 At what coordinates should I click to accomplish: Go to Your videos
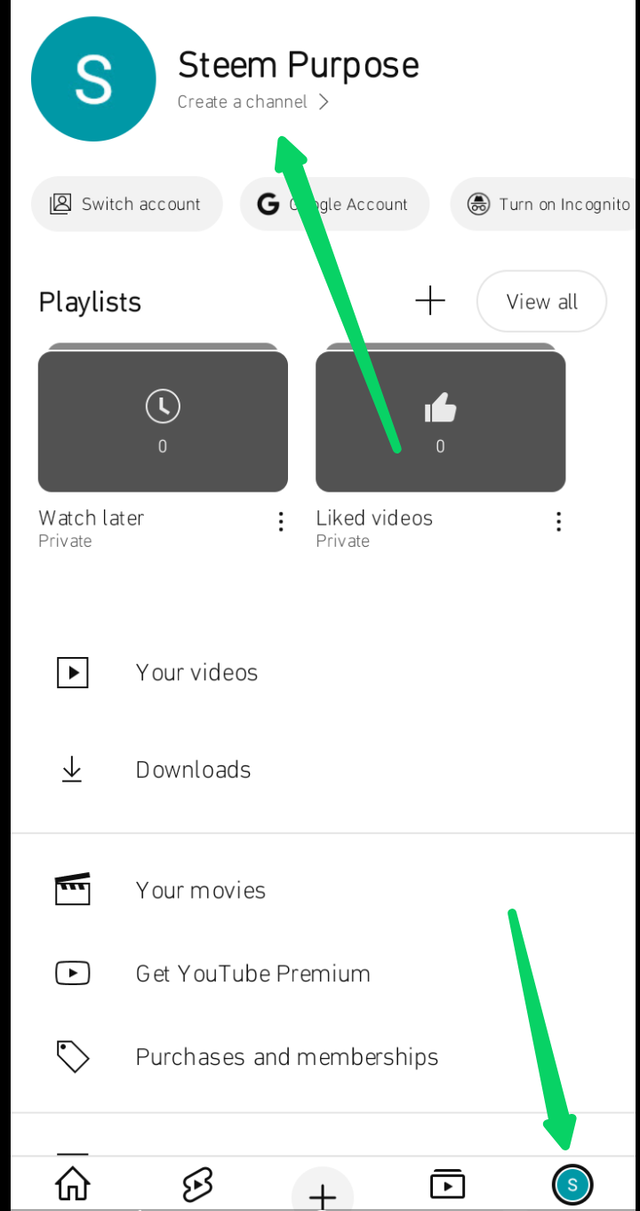[196, 672]
